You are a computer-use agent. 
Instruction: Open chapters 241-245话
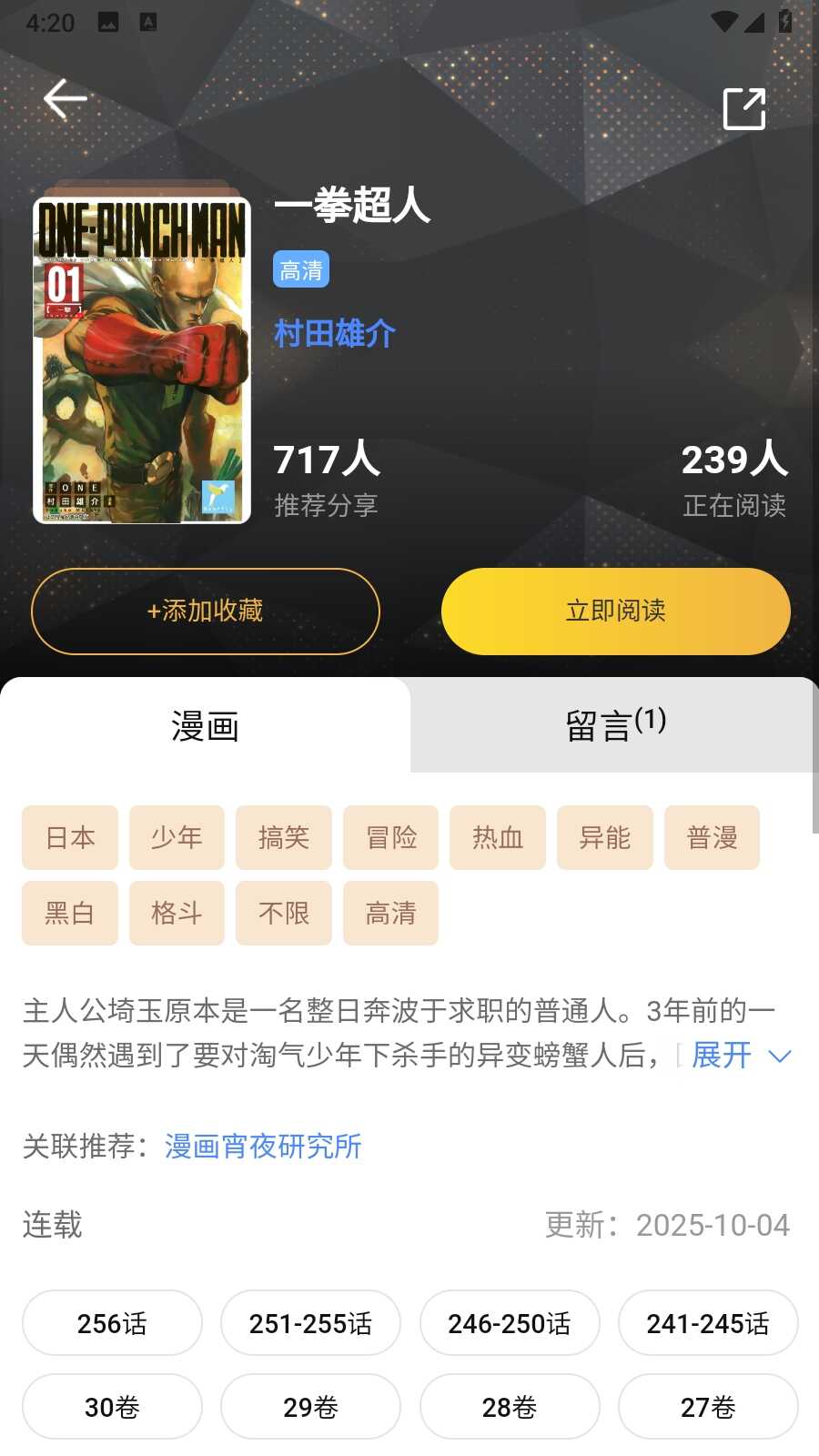click(707, 1323)
